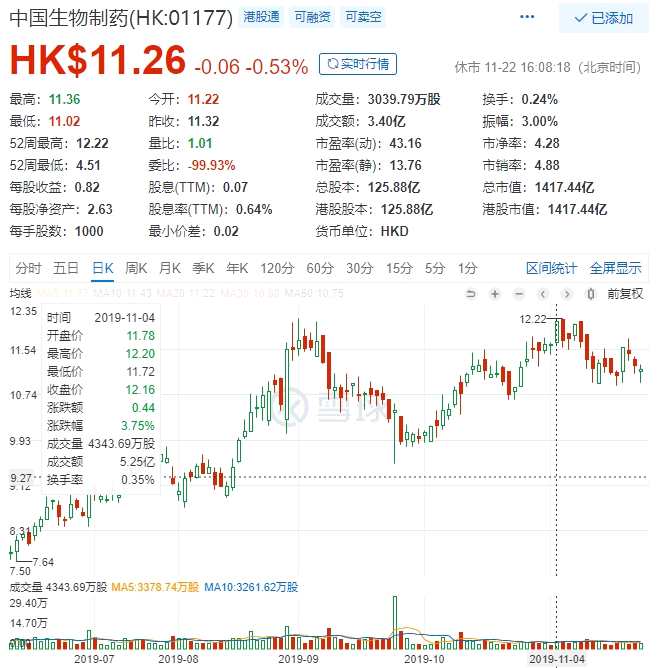Zoom in the chart with plus icon

pos(496,293)
